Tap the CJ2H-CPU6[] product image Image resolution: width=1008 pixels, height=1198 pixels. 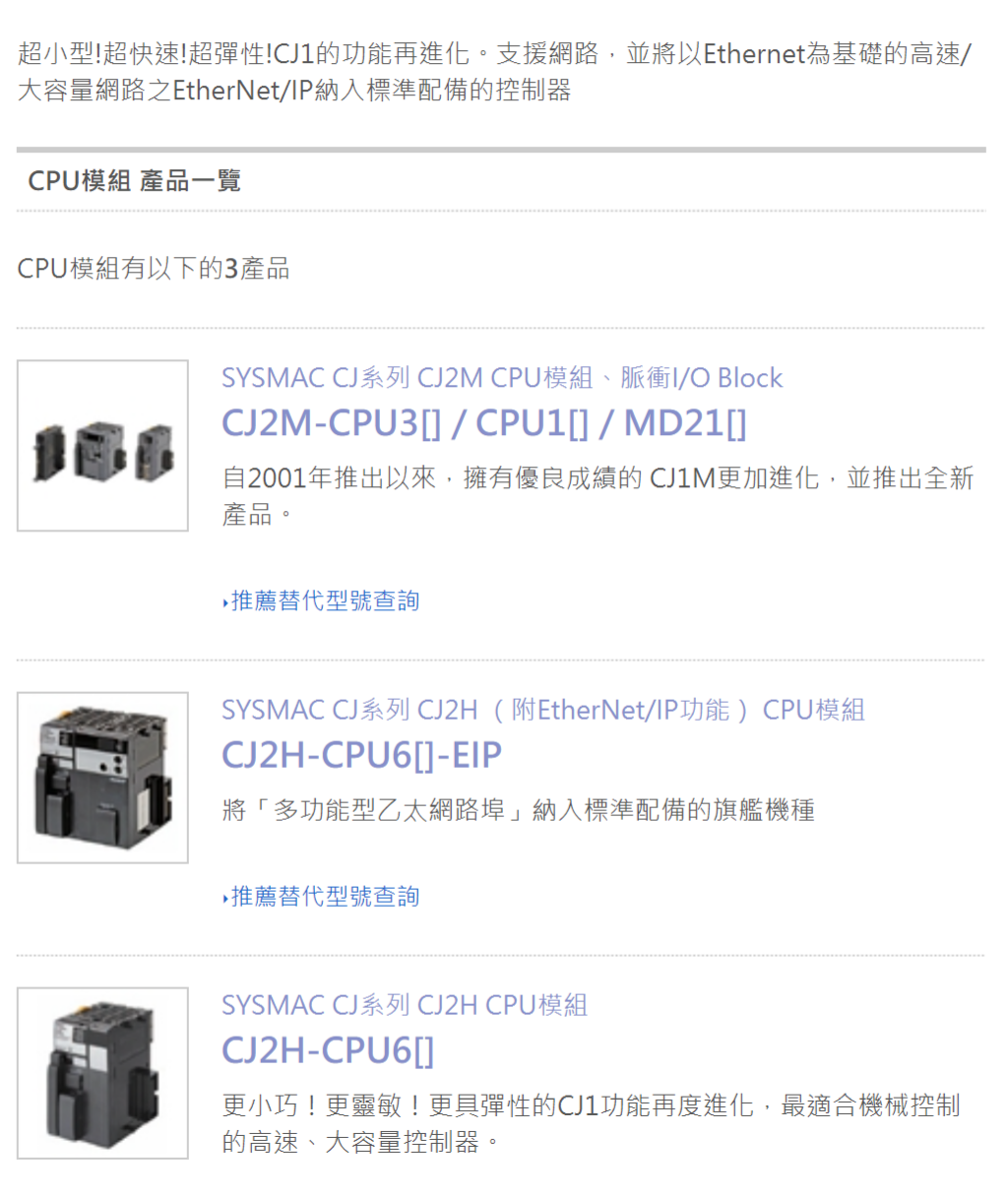102,1073
